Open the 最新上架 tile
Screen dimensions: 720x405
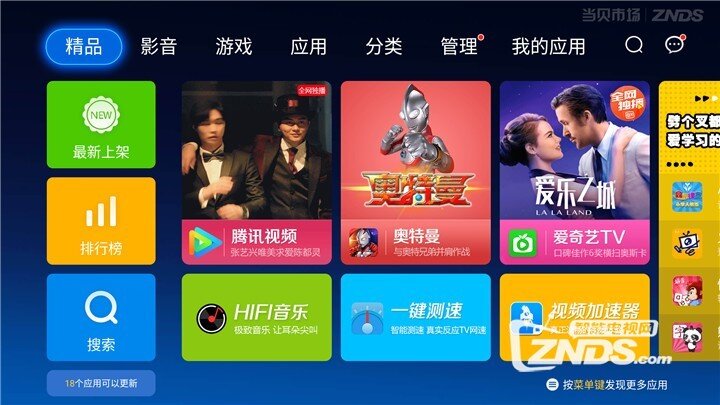tap(101, 125)
